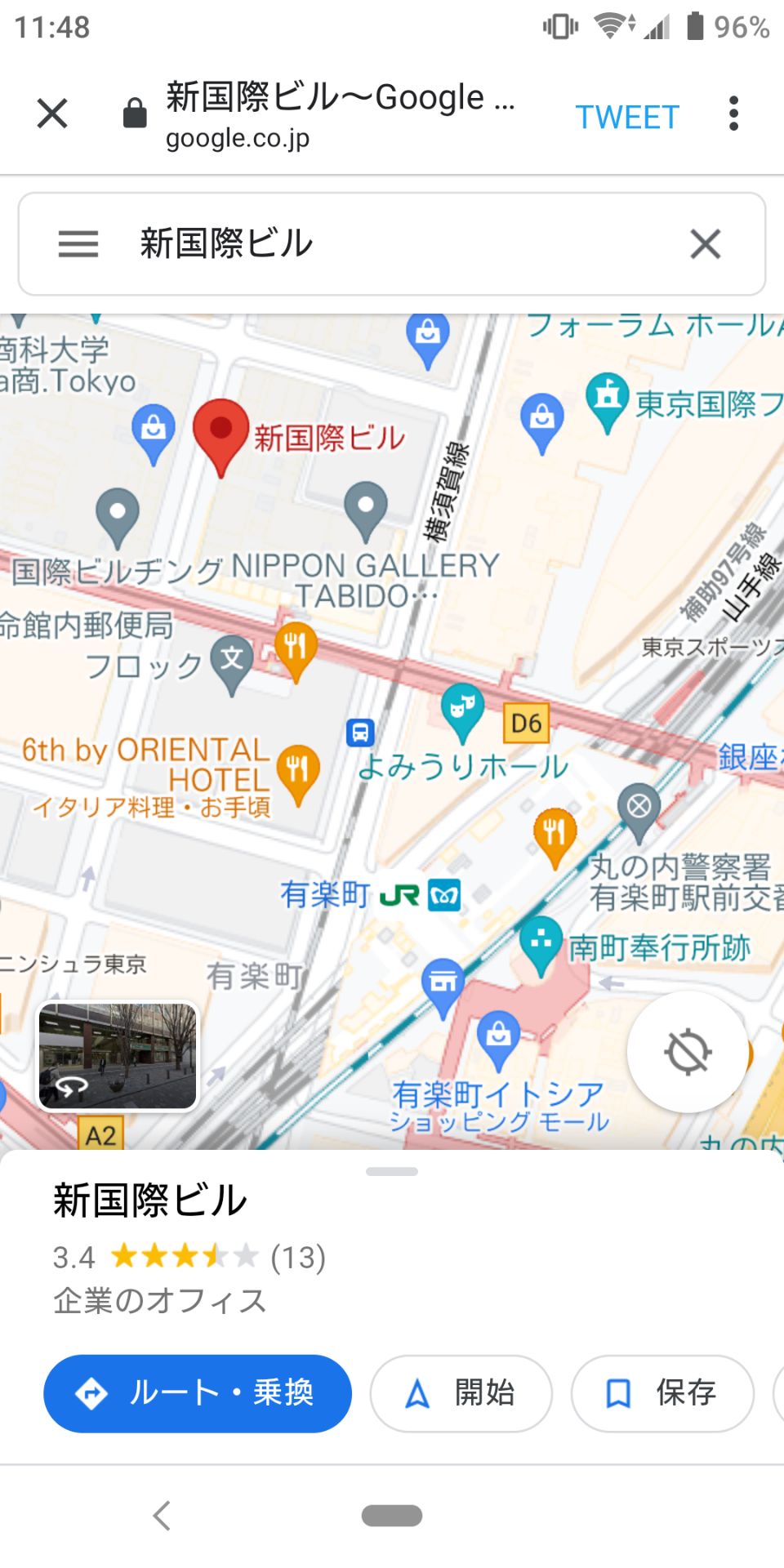Select the NIPPON GALLERY TABIDO pin
The image size is (784, 1568).
[x=365, y=509]
